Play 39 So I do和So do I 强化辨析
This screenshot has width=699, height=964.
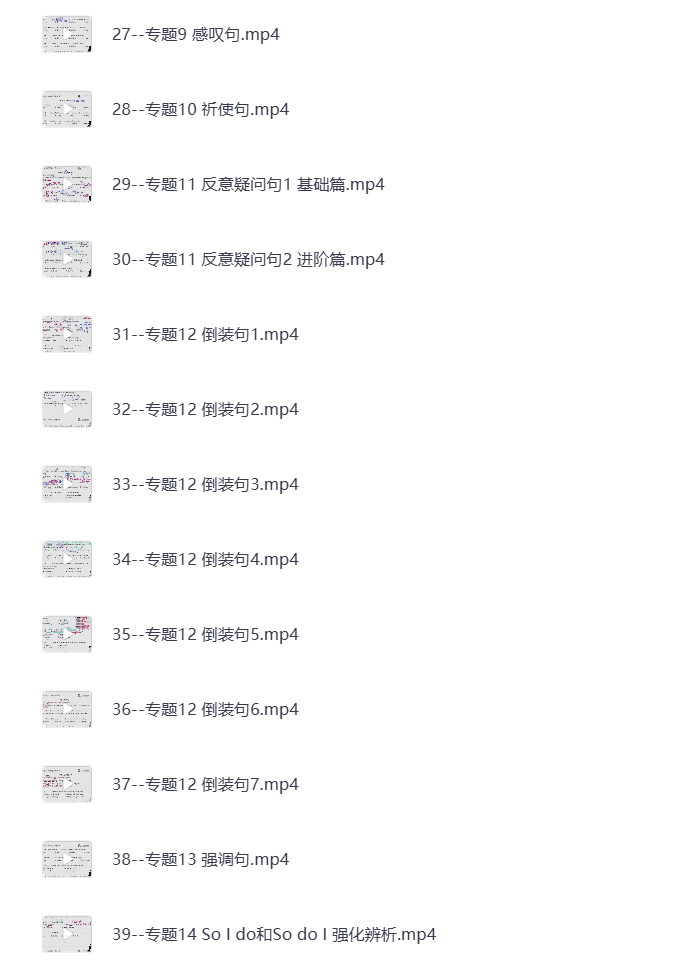coord(274,935)
